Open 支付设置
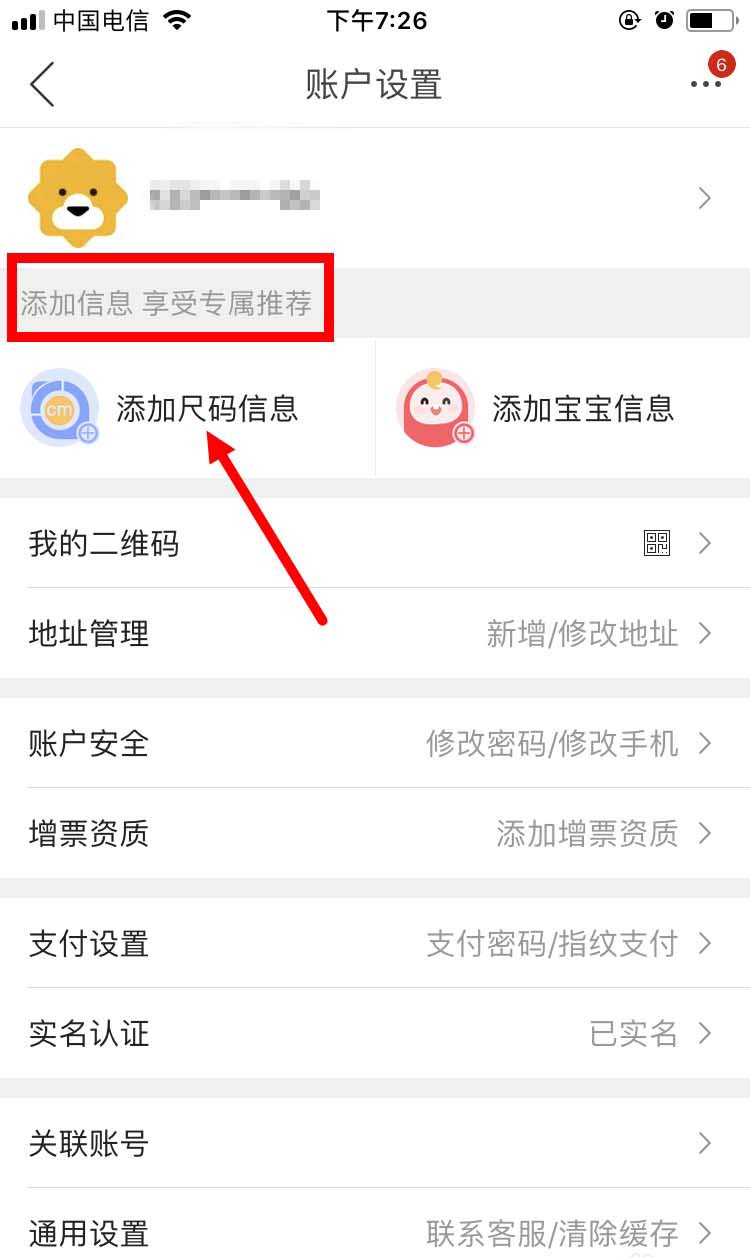This screenshot has width=750, height=1257. point(375,943)
